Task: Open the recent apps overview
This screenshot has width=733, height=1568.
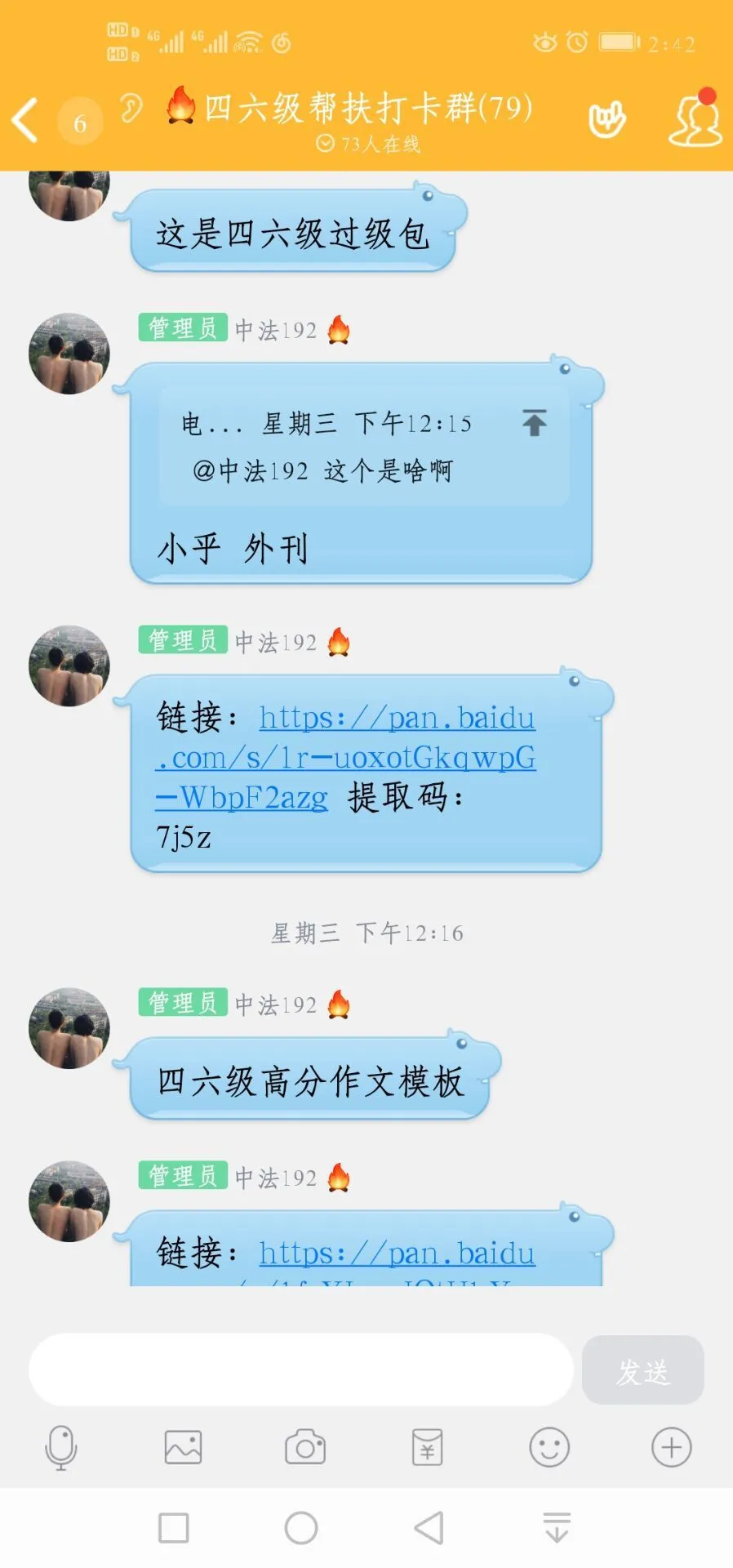Action: tap(174, 1528)
